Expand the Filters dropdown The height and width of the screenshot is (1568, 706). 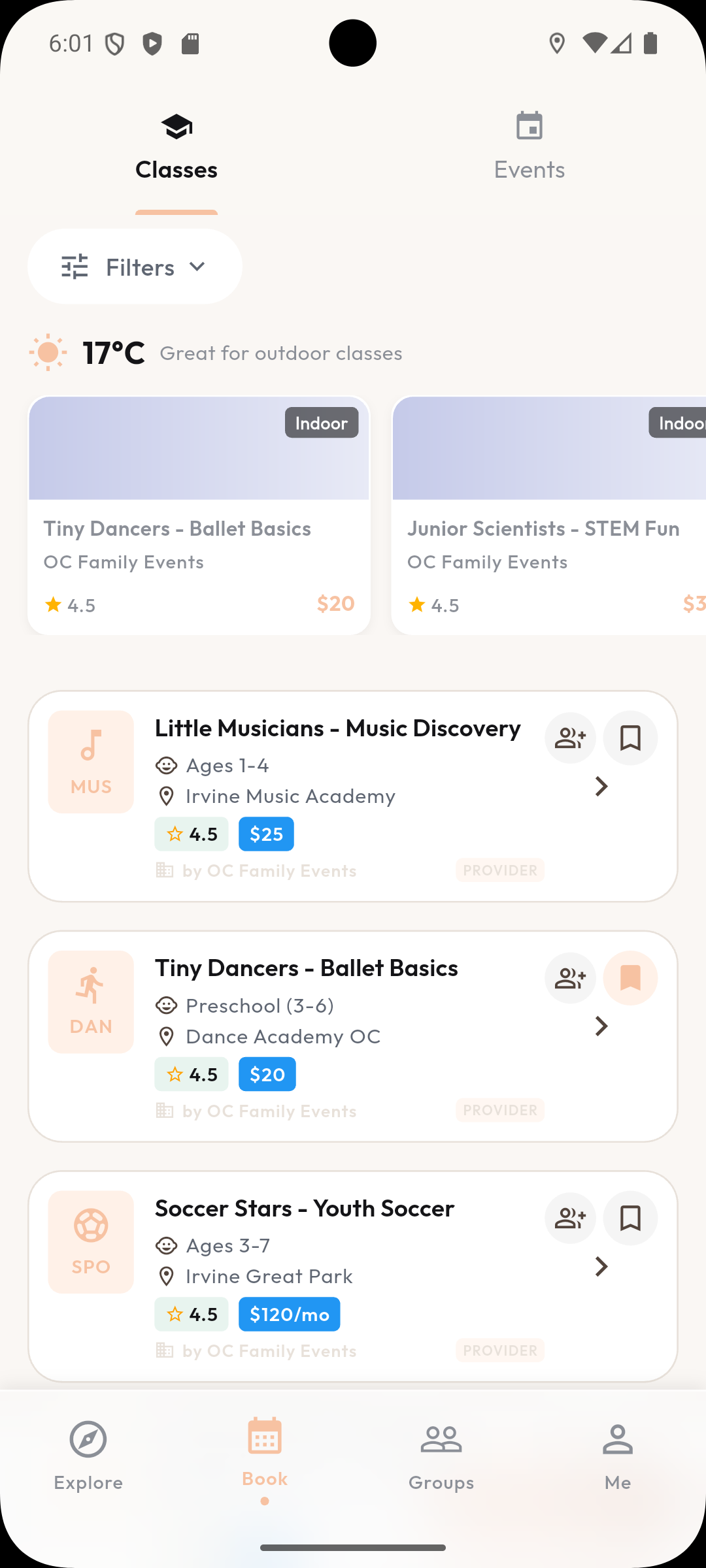[135, 267]
